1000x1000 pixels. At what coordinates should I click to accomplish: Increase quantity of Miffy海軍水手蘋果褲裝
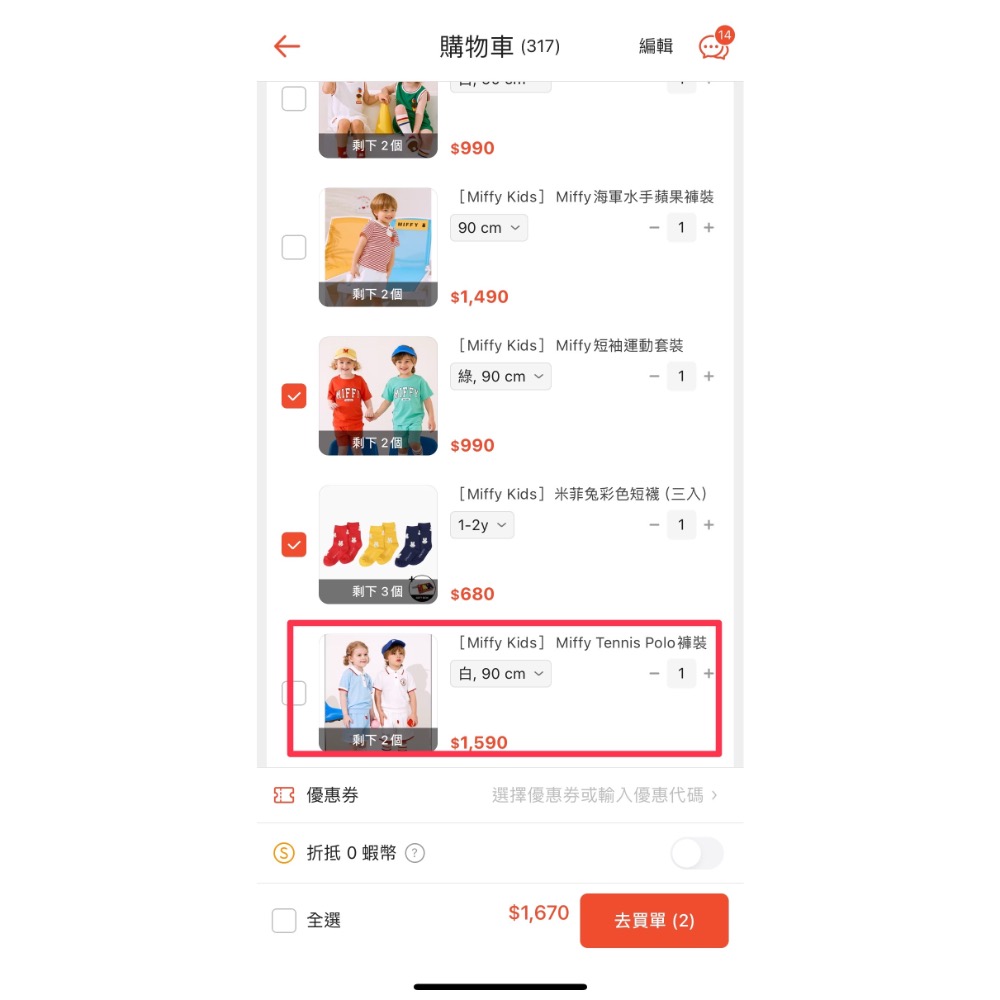(709, 228)
